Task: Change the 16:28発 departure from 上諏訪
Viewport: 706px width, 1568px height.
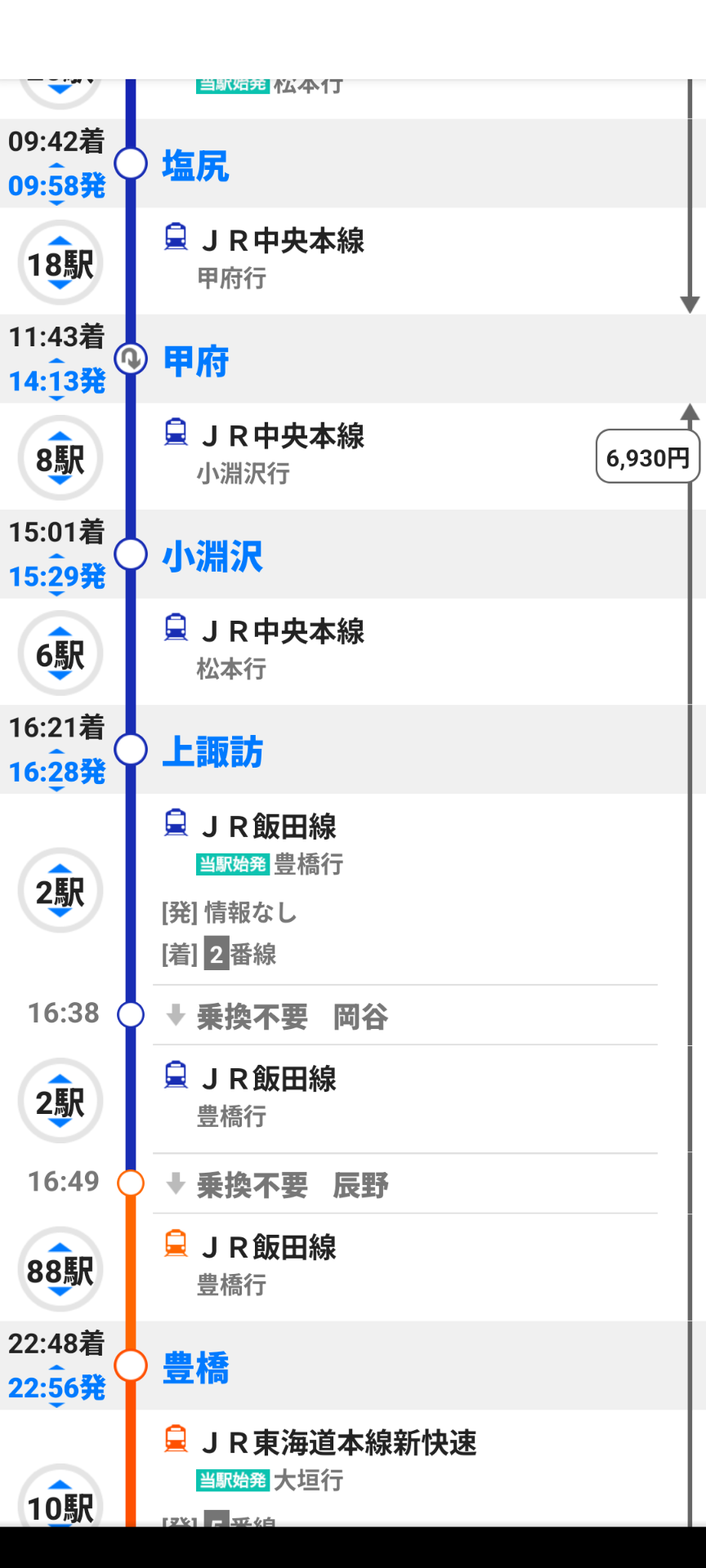Action: pos(57,772)
